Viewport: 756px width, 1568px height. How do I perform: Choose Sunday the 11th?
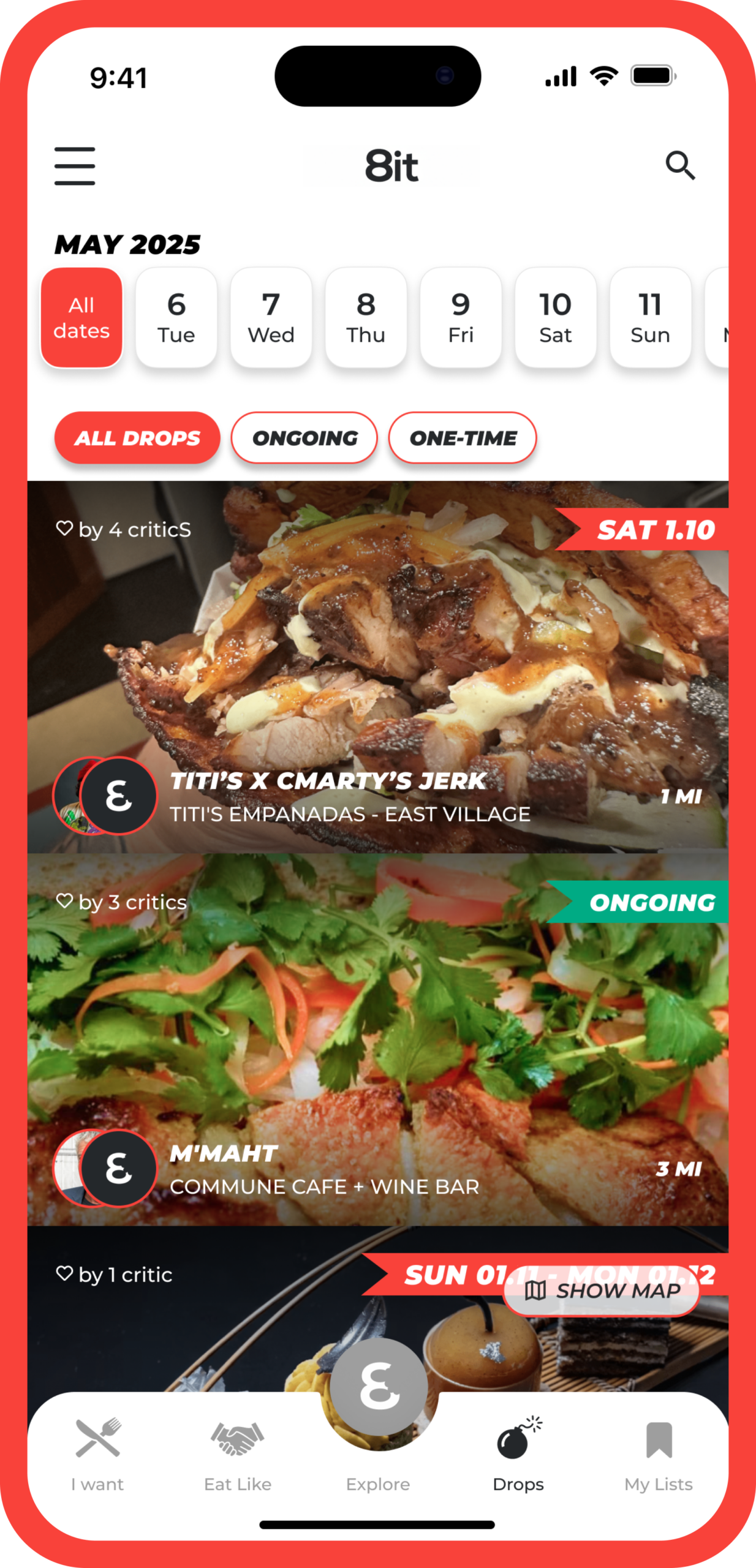[x=650, y=318]
